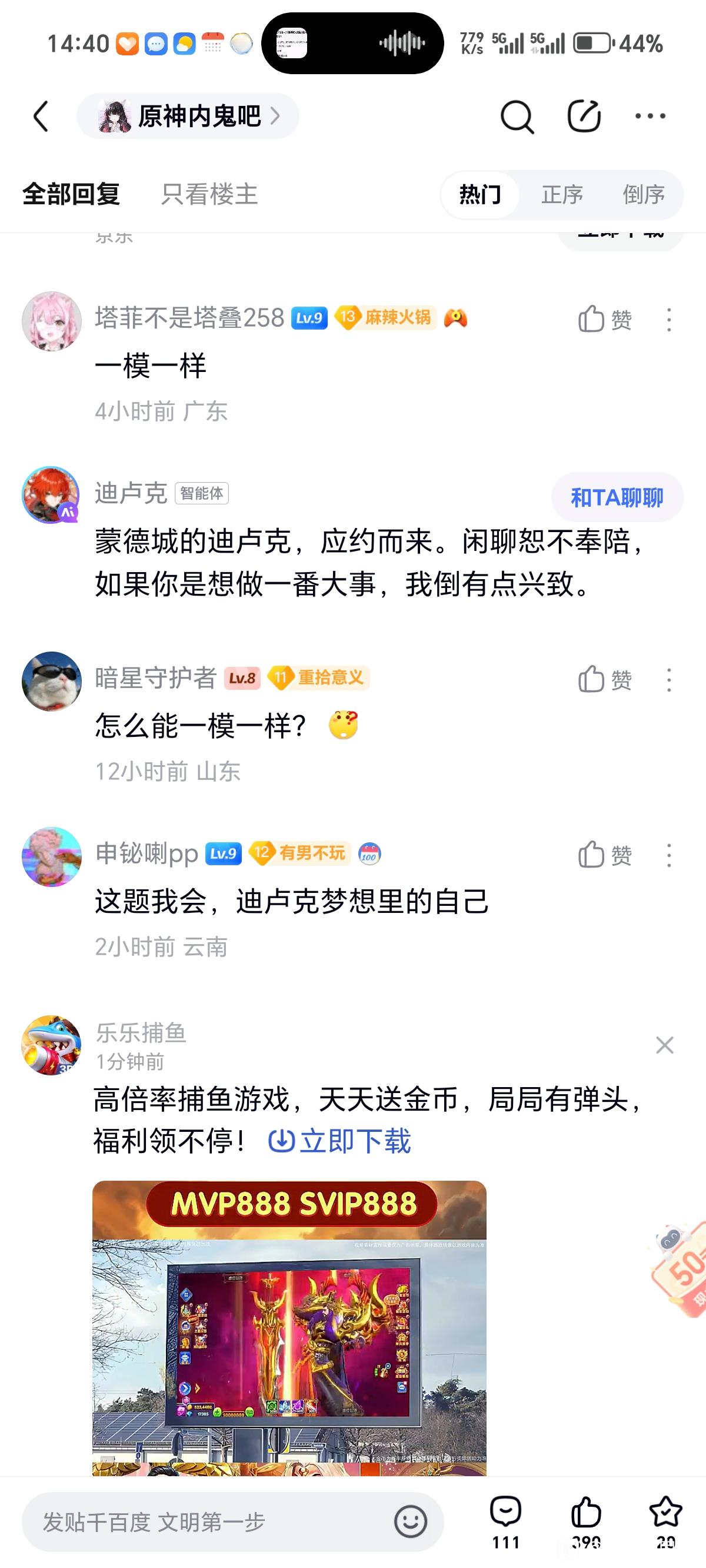Sort replies by 热门
This screenshot has width=706, height=1568.
coord(480,195)
